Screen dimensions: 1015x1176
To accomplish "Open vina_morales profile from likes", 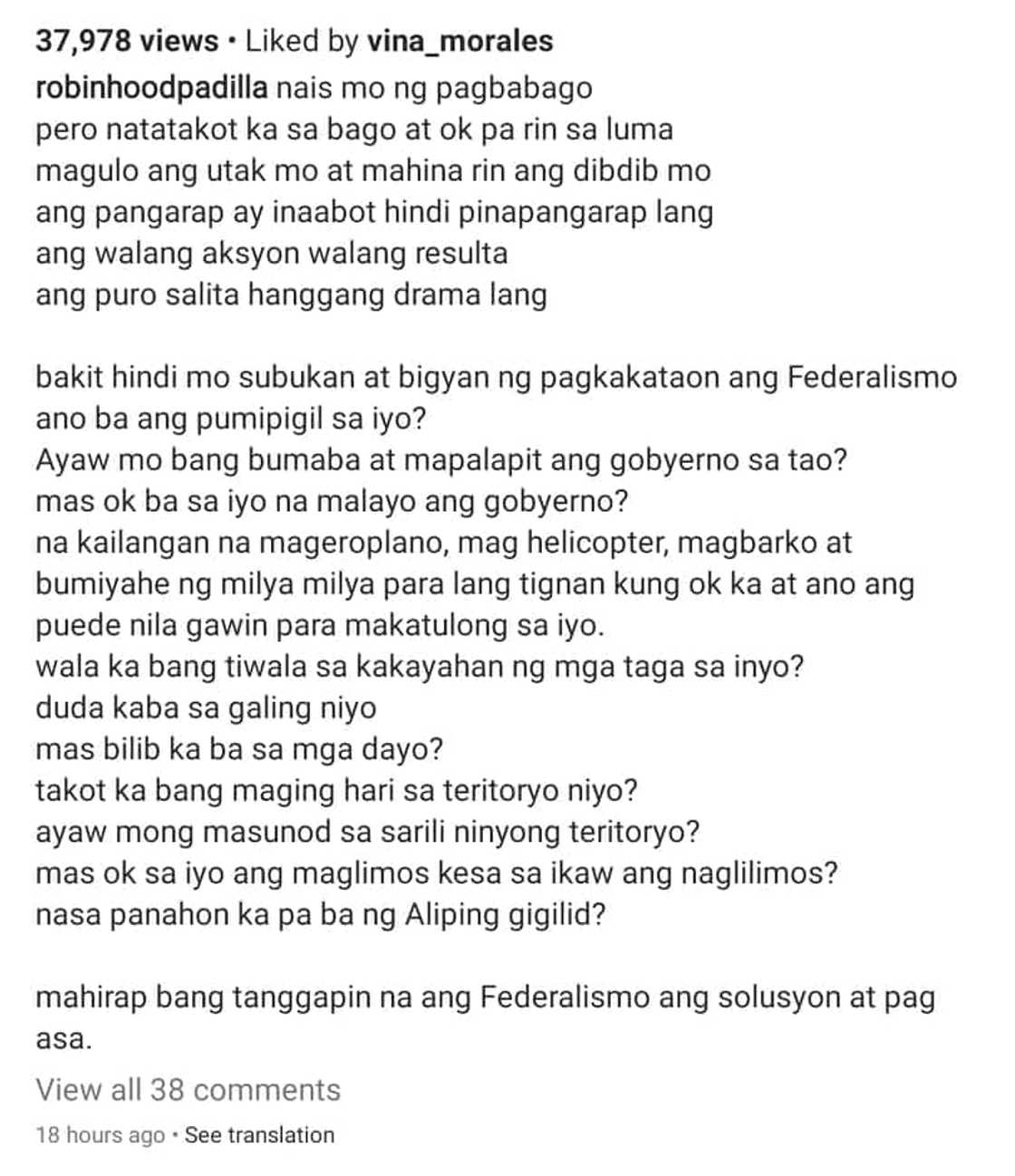I will [x=459, y=41].
